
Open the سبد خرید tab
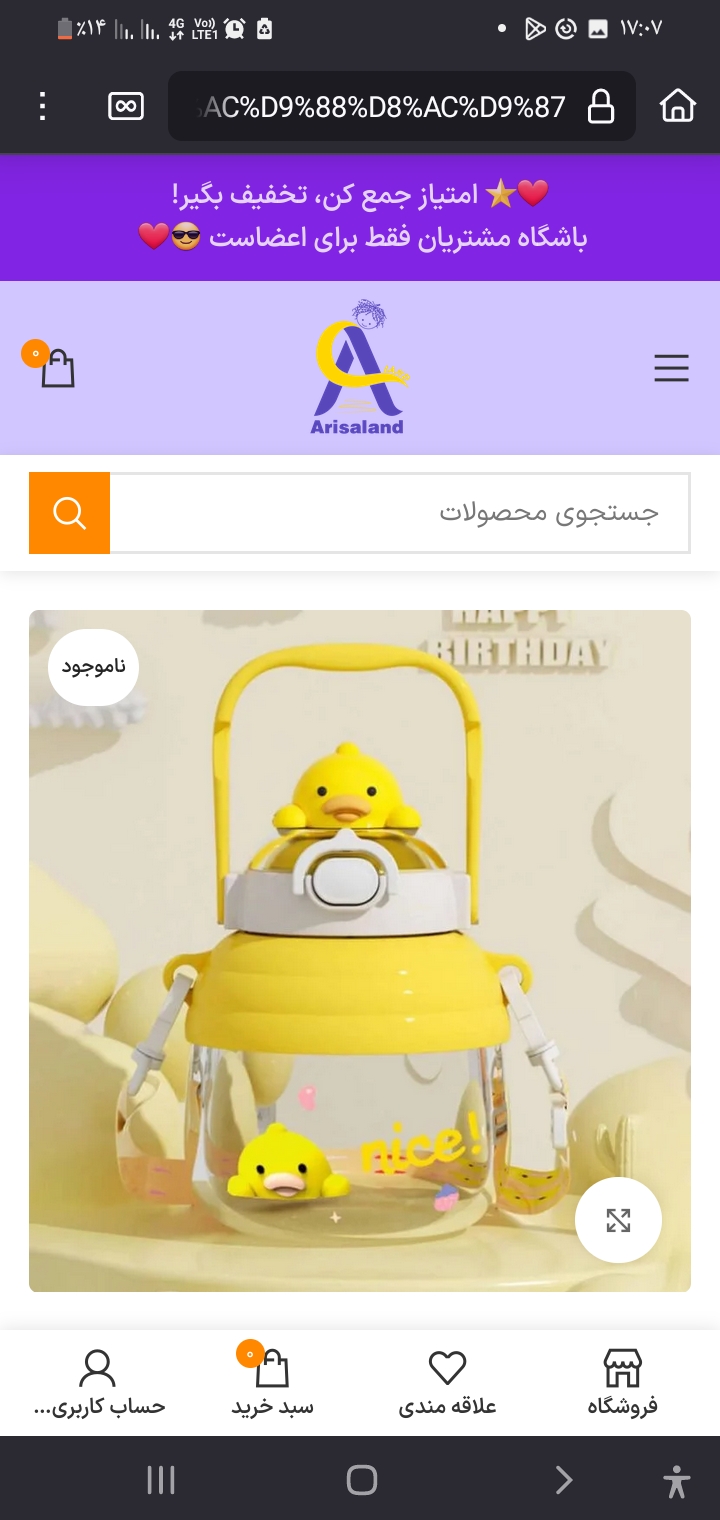click(272, 1383)
